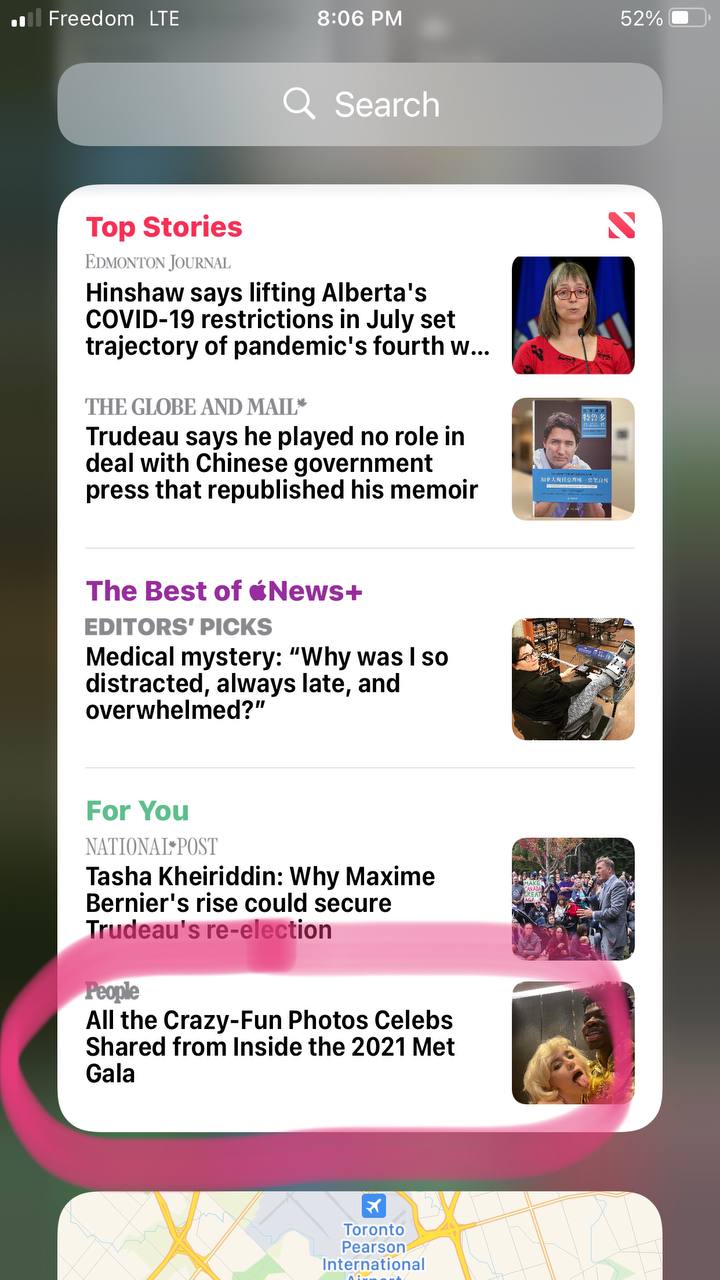The width and height of the screenshot is (720, 1280).
Task: Open the Medical mystery Editors' Picks story
Action: pos(360,678)
